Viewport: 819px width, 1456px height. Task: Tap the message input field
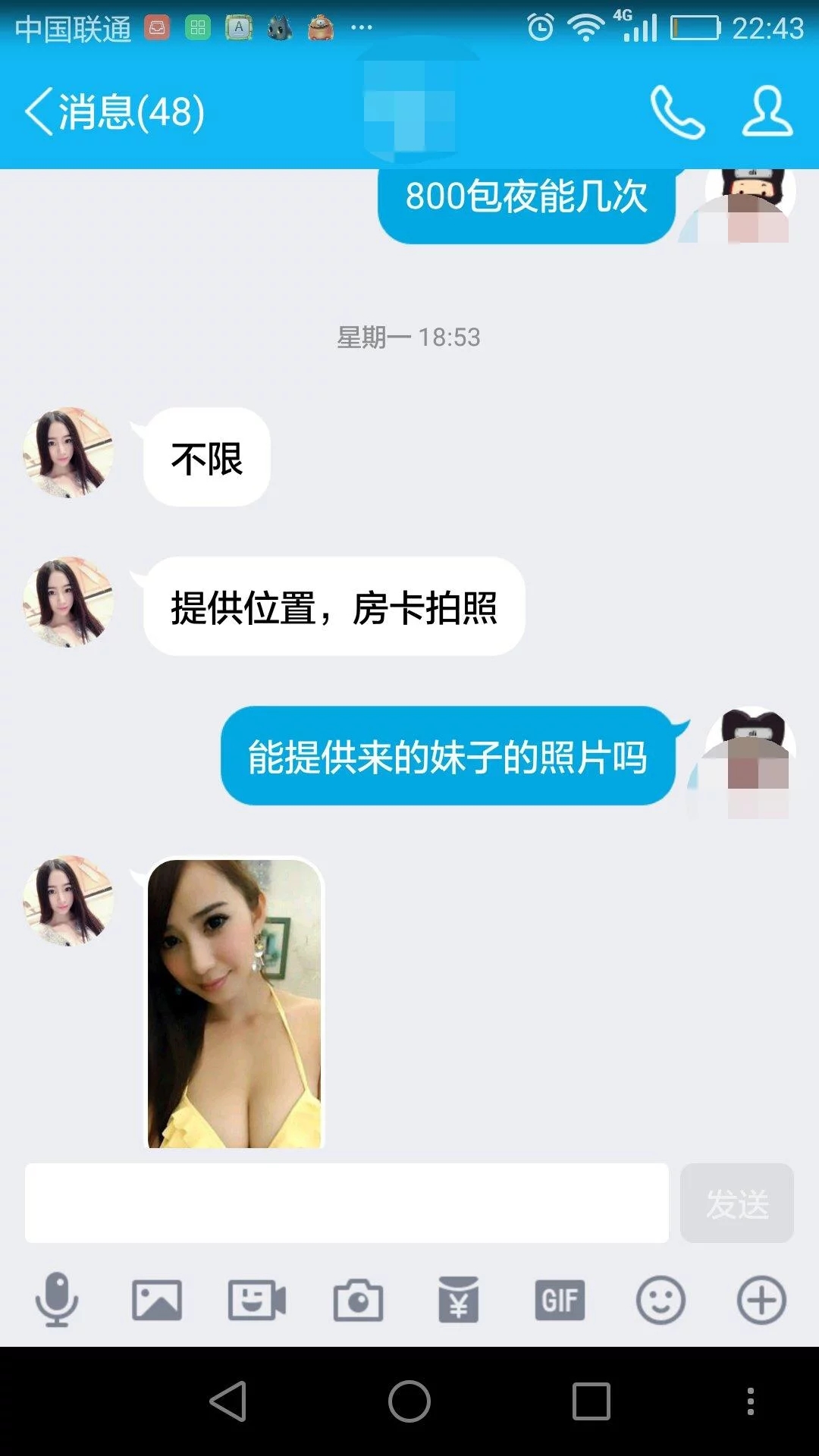click(x=345, y=1203)
